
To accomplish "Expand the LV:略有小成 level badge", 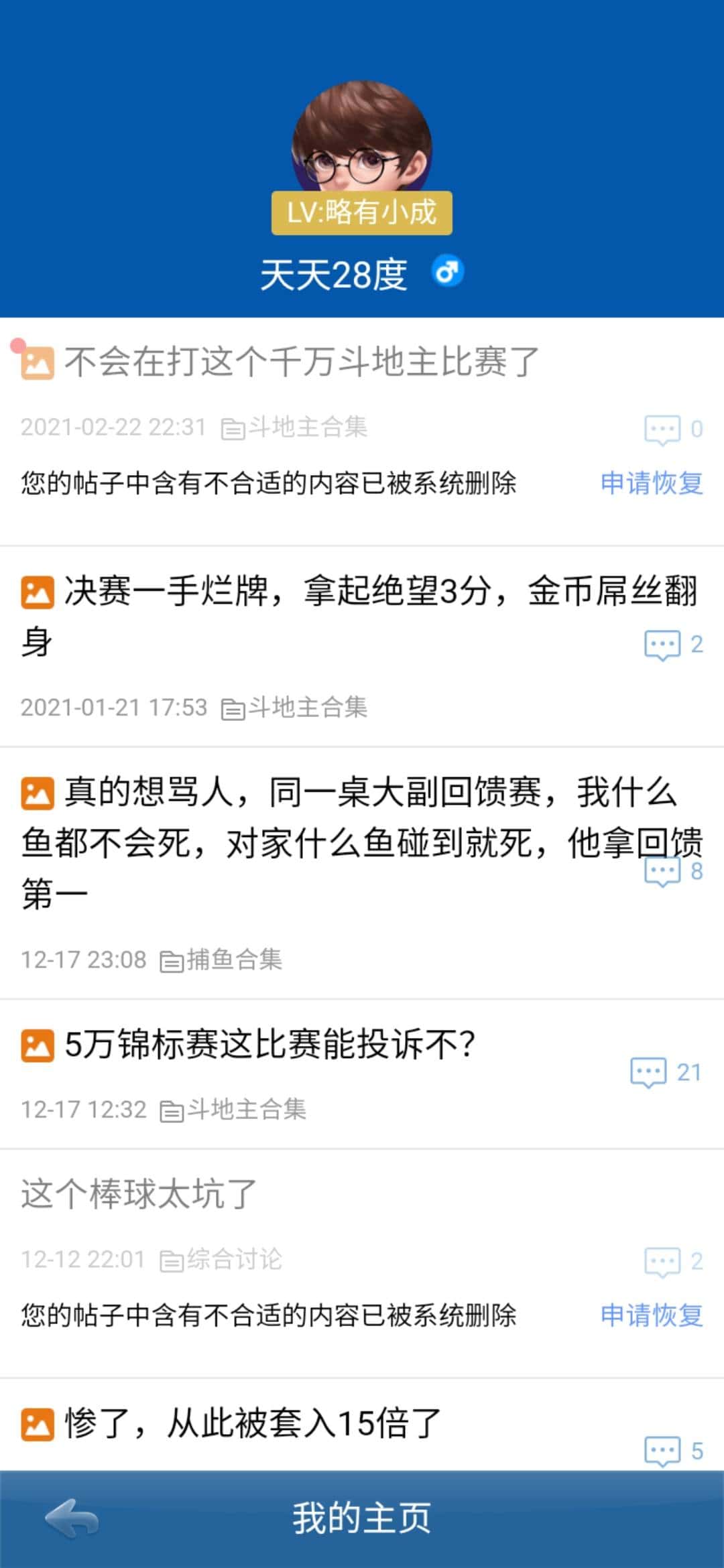I will pyautogui.click(x=361, y=213).
